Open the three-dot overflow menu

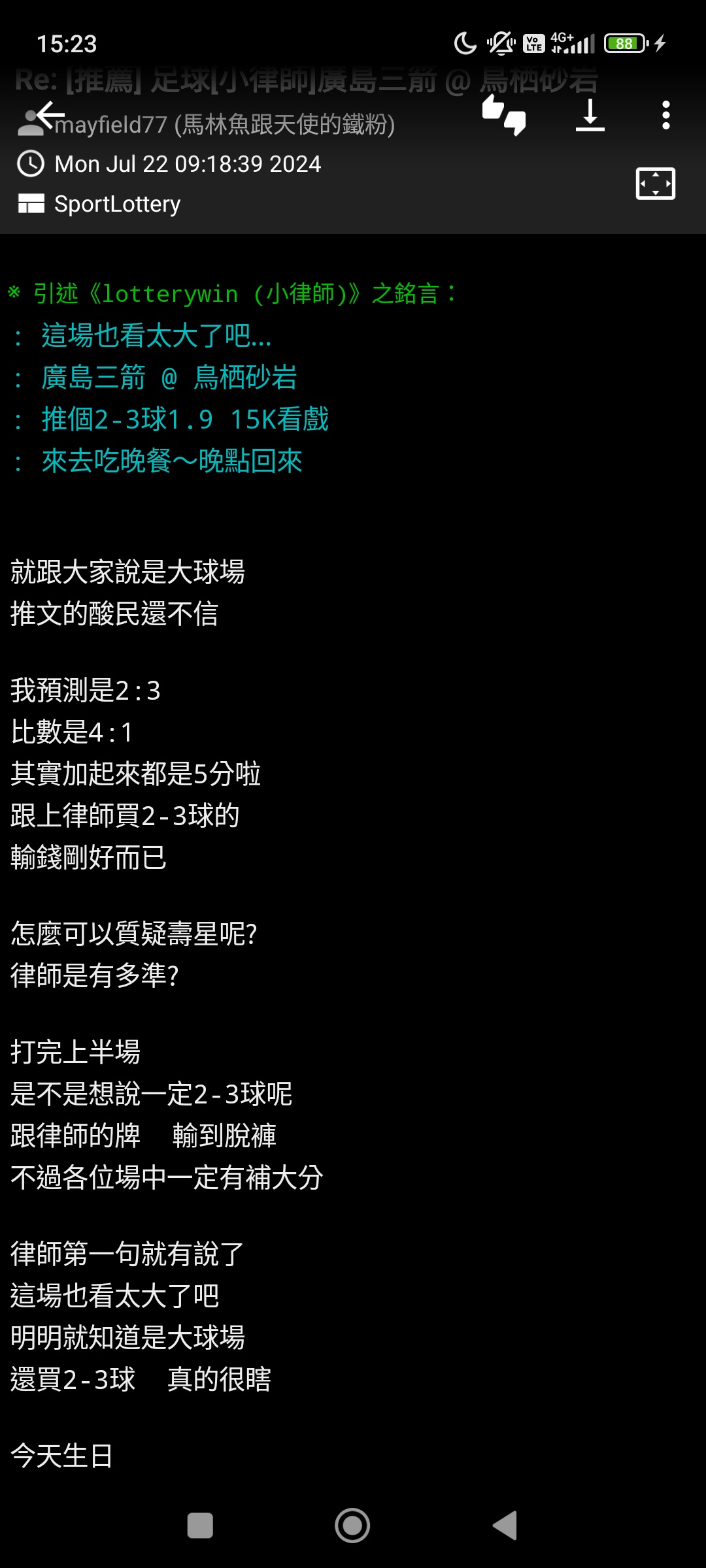point(665,115)
